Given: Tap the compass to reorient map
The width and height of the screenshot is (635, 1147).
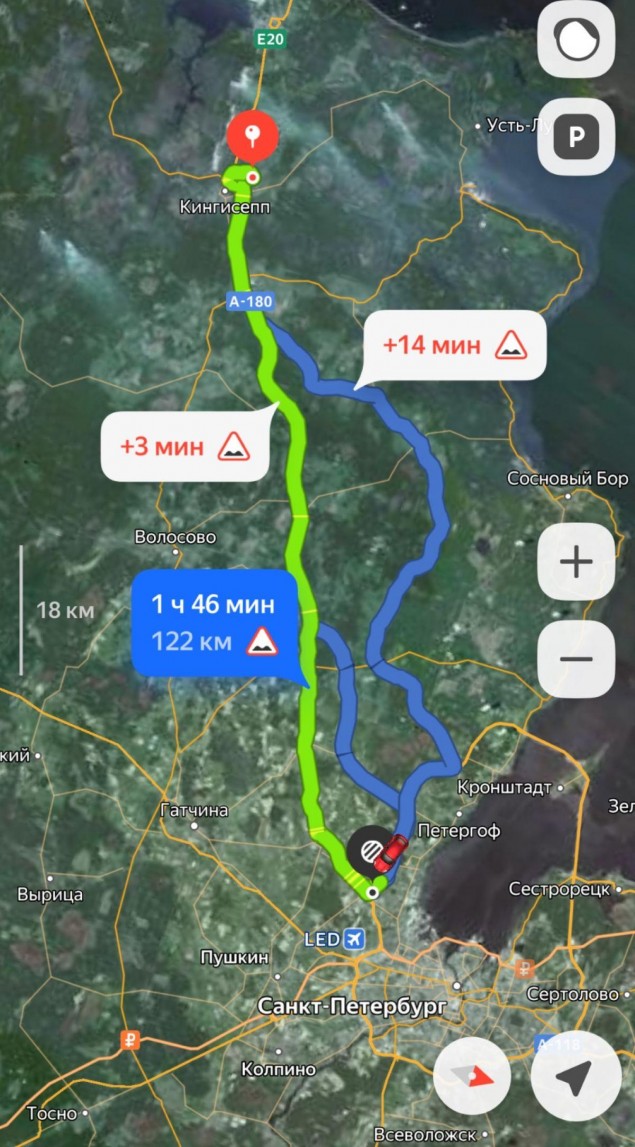Looking at the screenshot, I should point(473,1077).
